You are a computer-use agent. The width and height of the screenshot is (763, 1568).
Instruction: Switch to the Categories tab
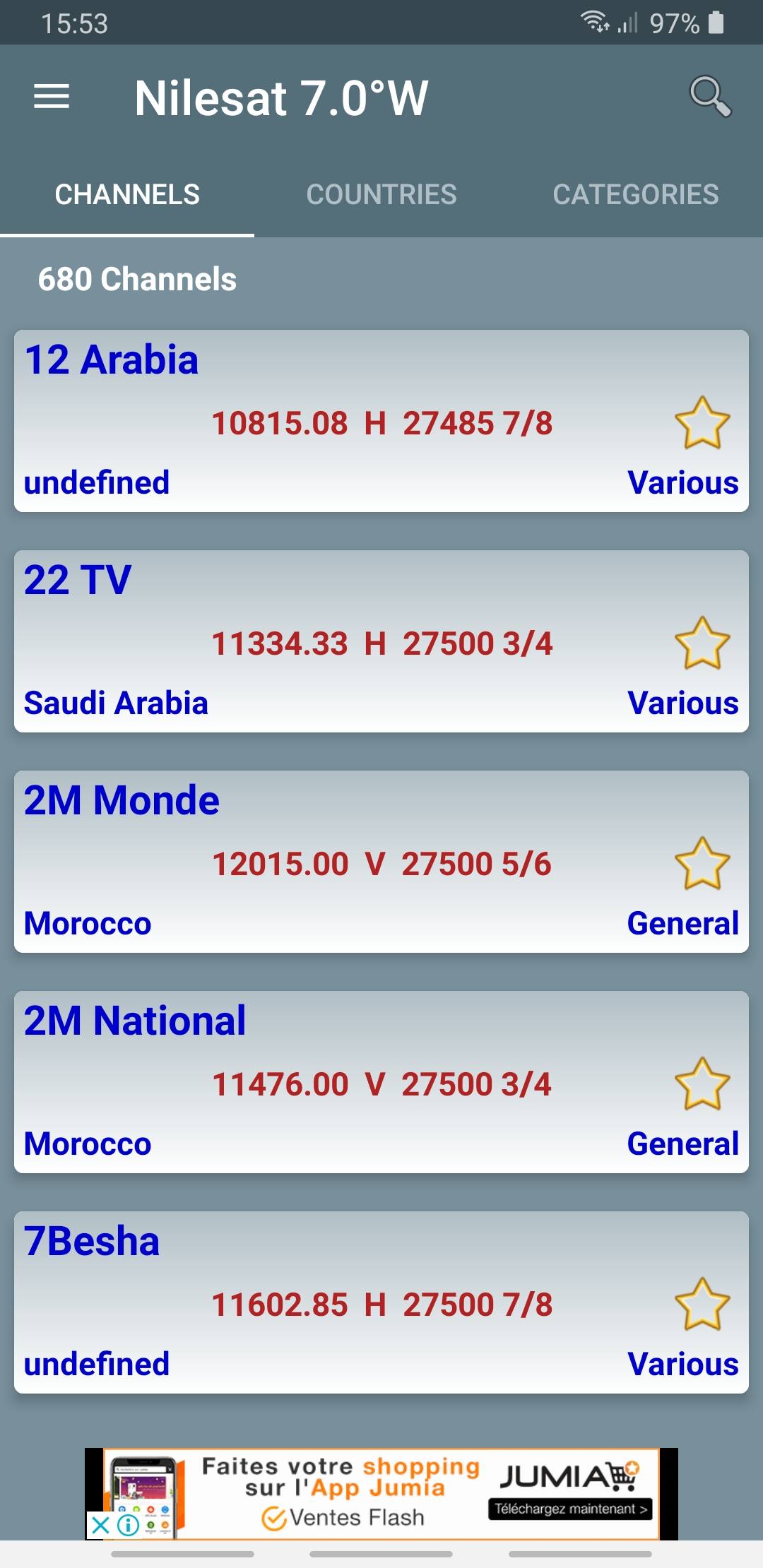click(x=636, y=194)
